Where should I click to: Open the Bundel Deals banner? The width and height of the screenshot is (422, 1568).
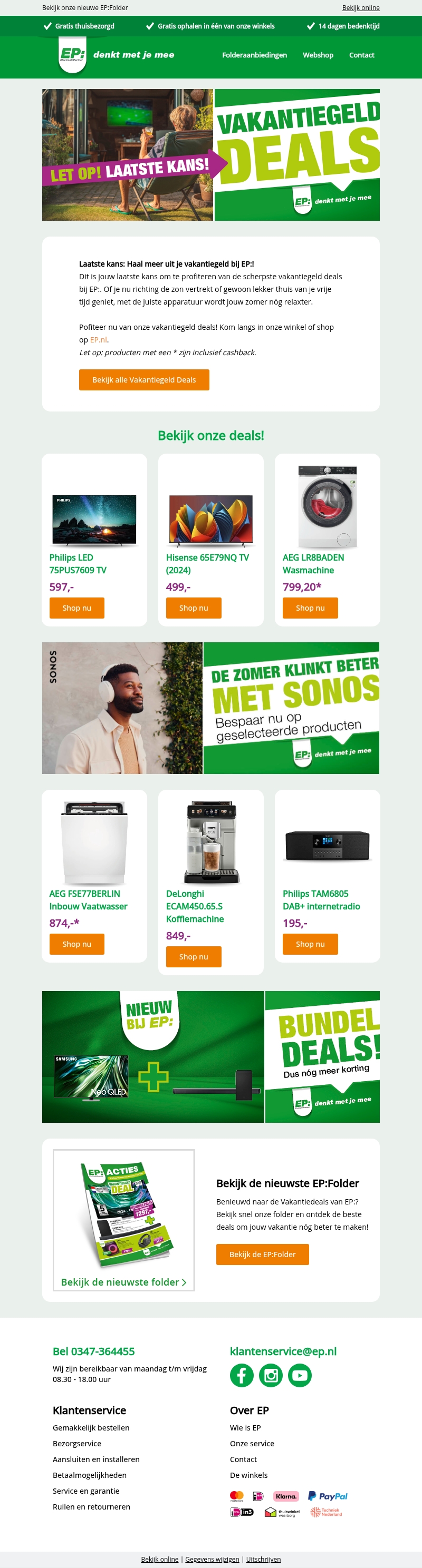point(210,1057)
